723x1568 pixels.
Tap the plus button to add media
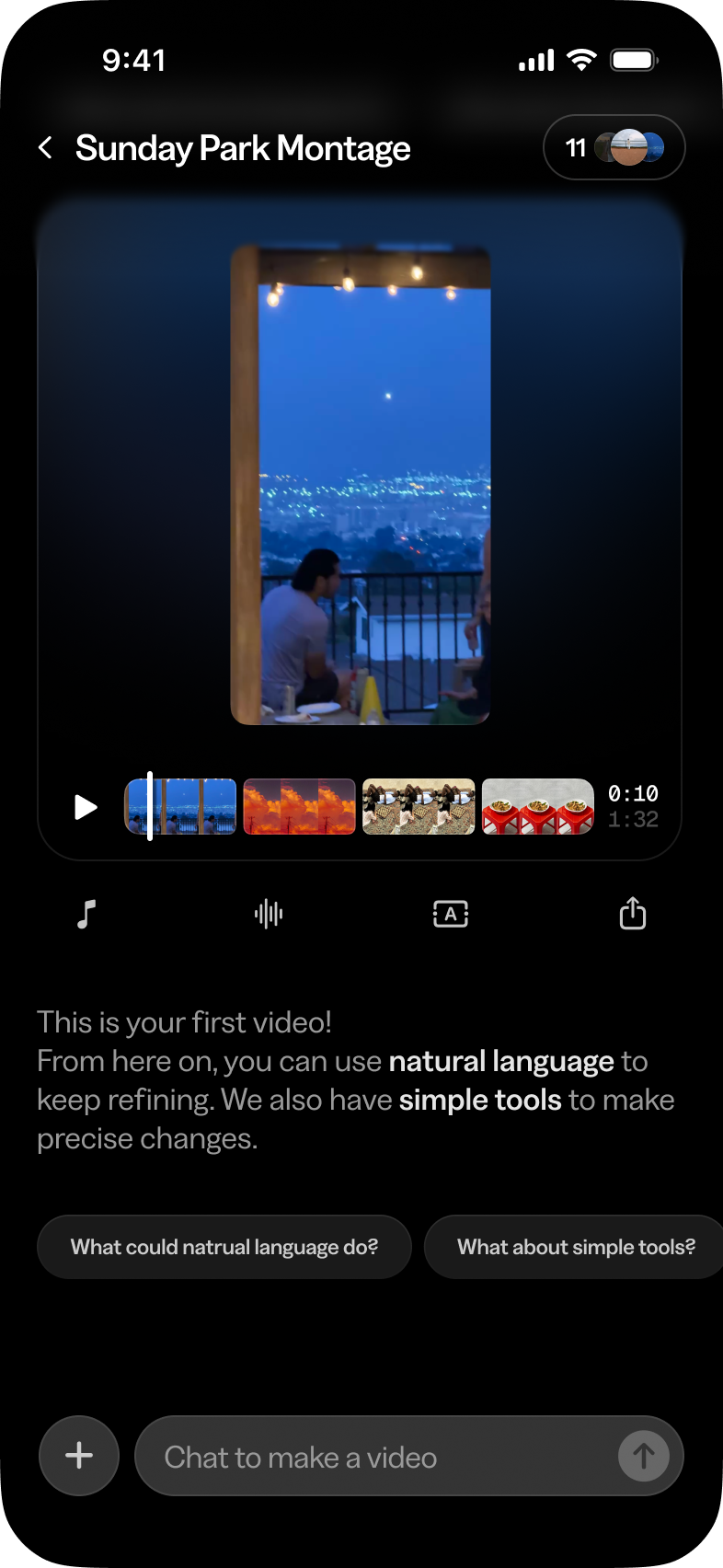coord(79,1456)
